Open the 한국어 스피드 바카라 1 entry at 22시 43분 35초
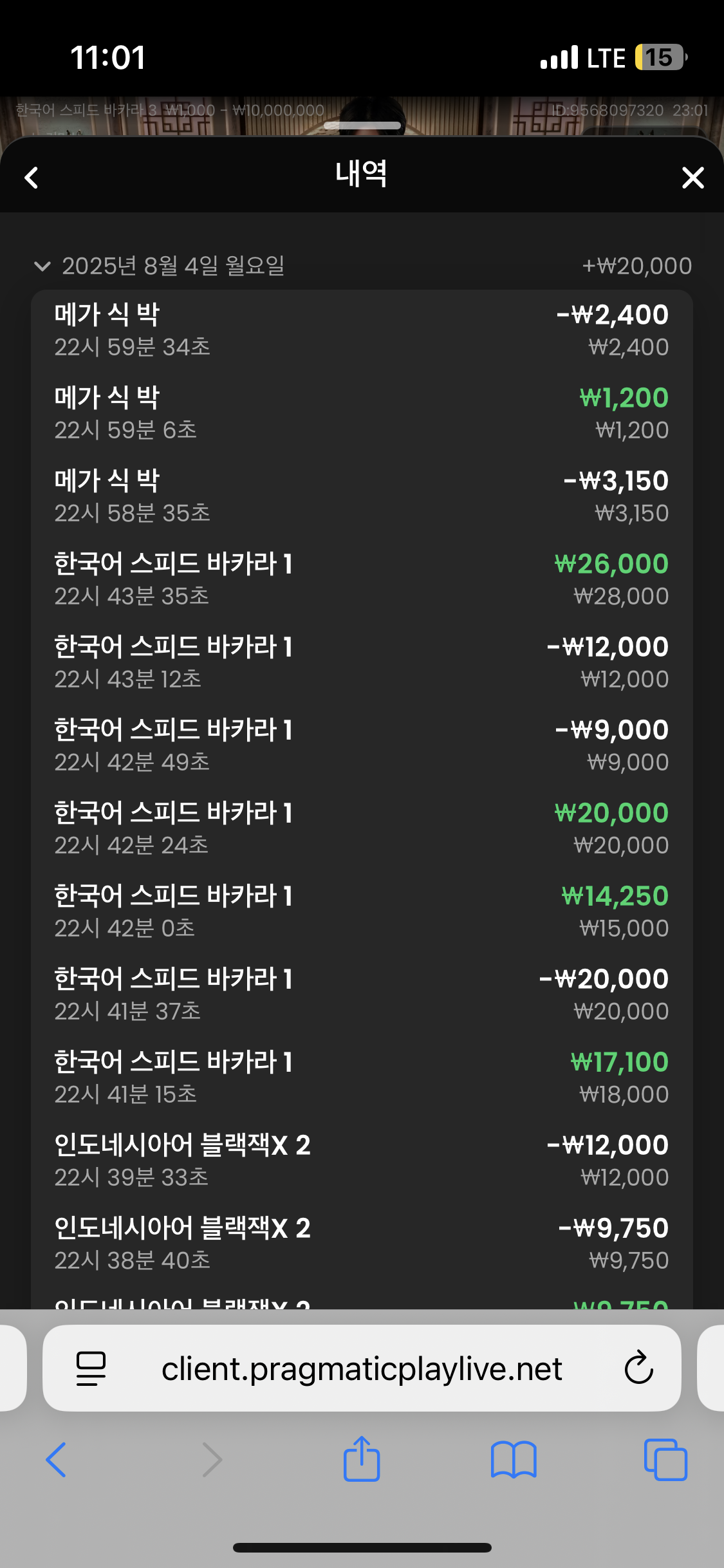724x1568 pixels. (362, 580)
